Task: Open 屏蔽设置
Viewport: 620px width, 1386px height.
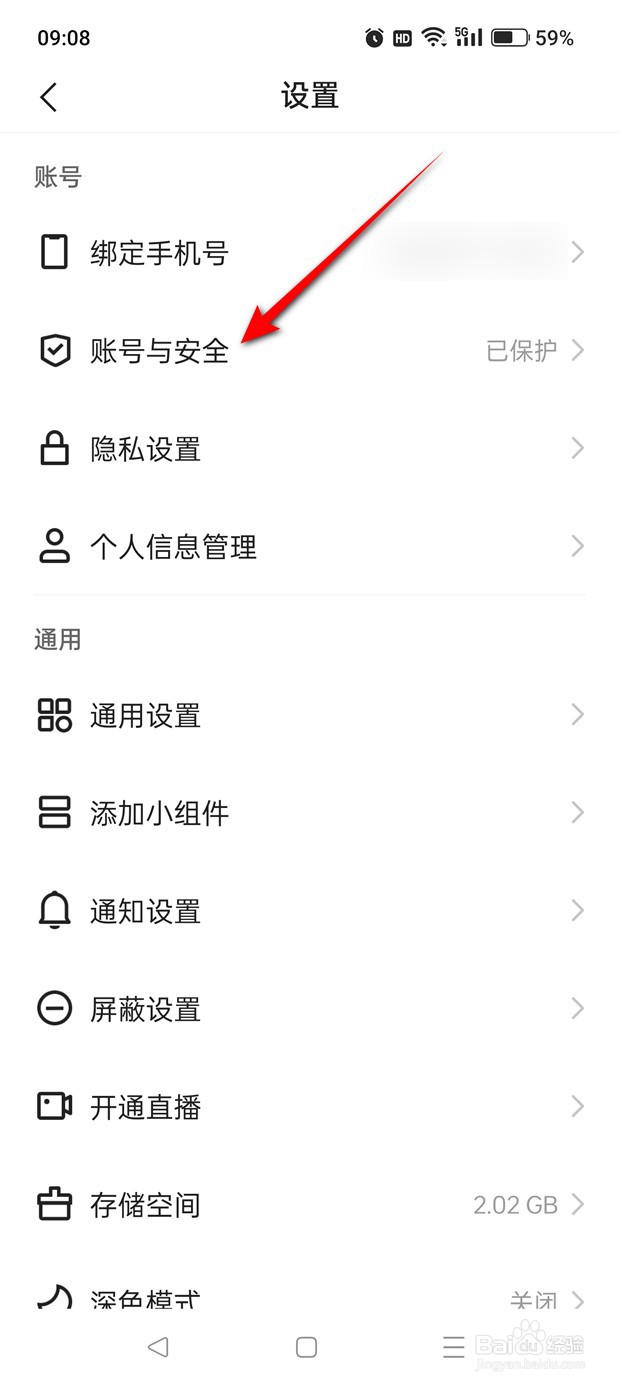Action: click(310, 1009)
